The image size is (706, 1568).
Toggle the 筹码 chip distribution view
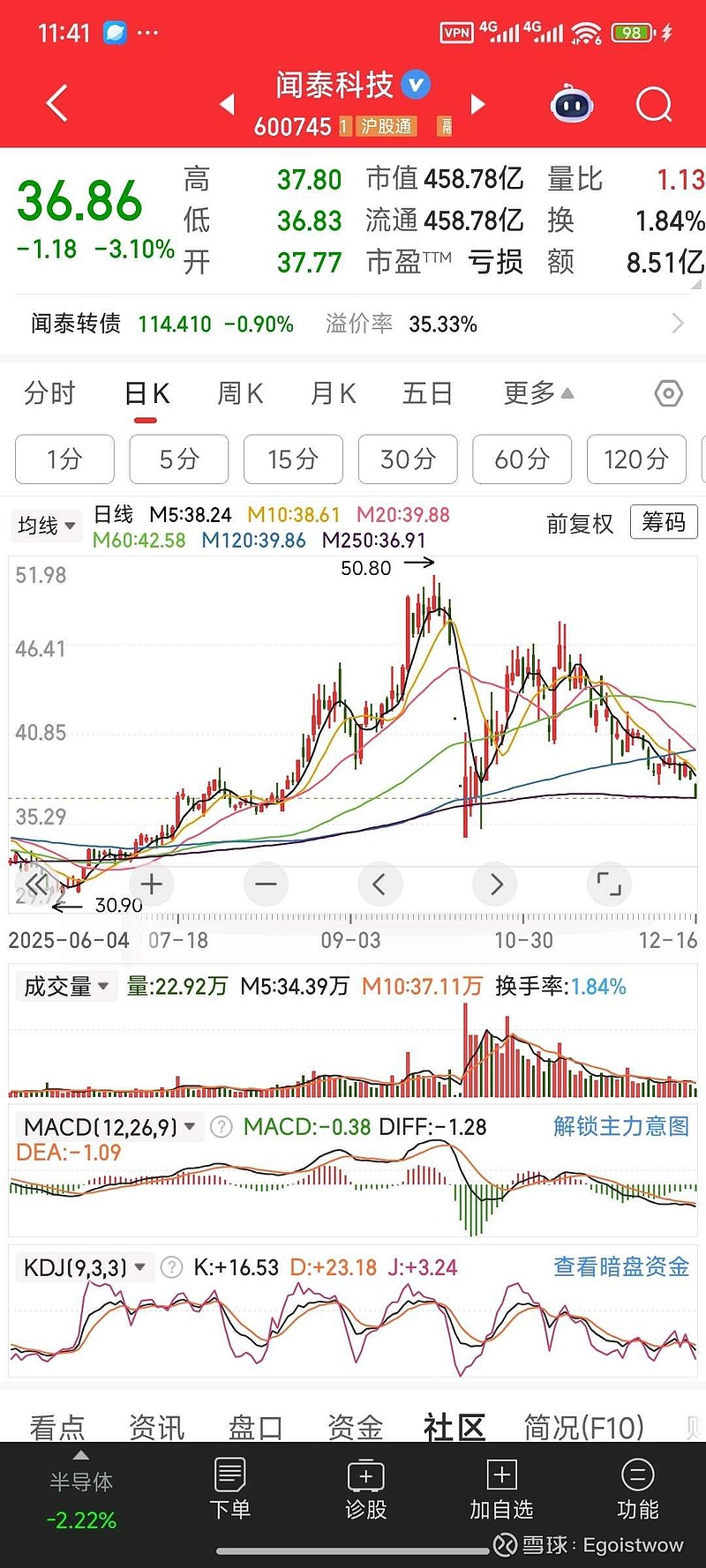(x=663, y=522)
